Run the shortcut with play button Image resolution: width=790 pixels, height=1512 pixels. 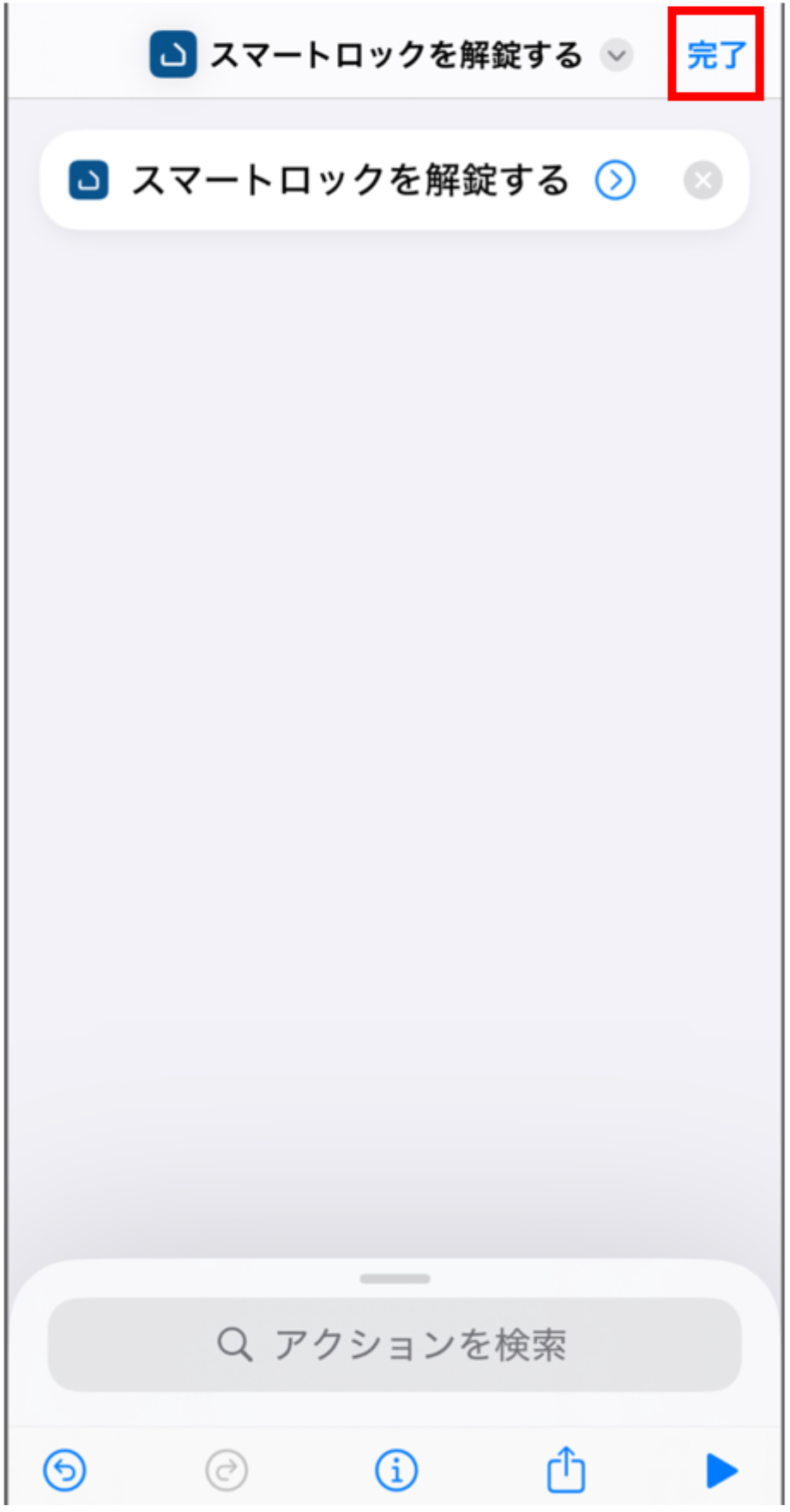coord(721,1471)
